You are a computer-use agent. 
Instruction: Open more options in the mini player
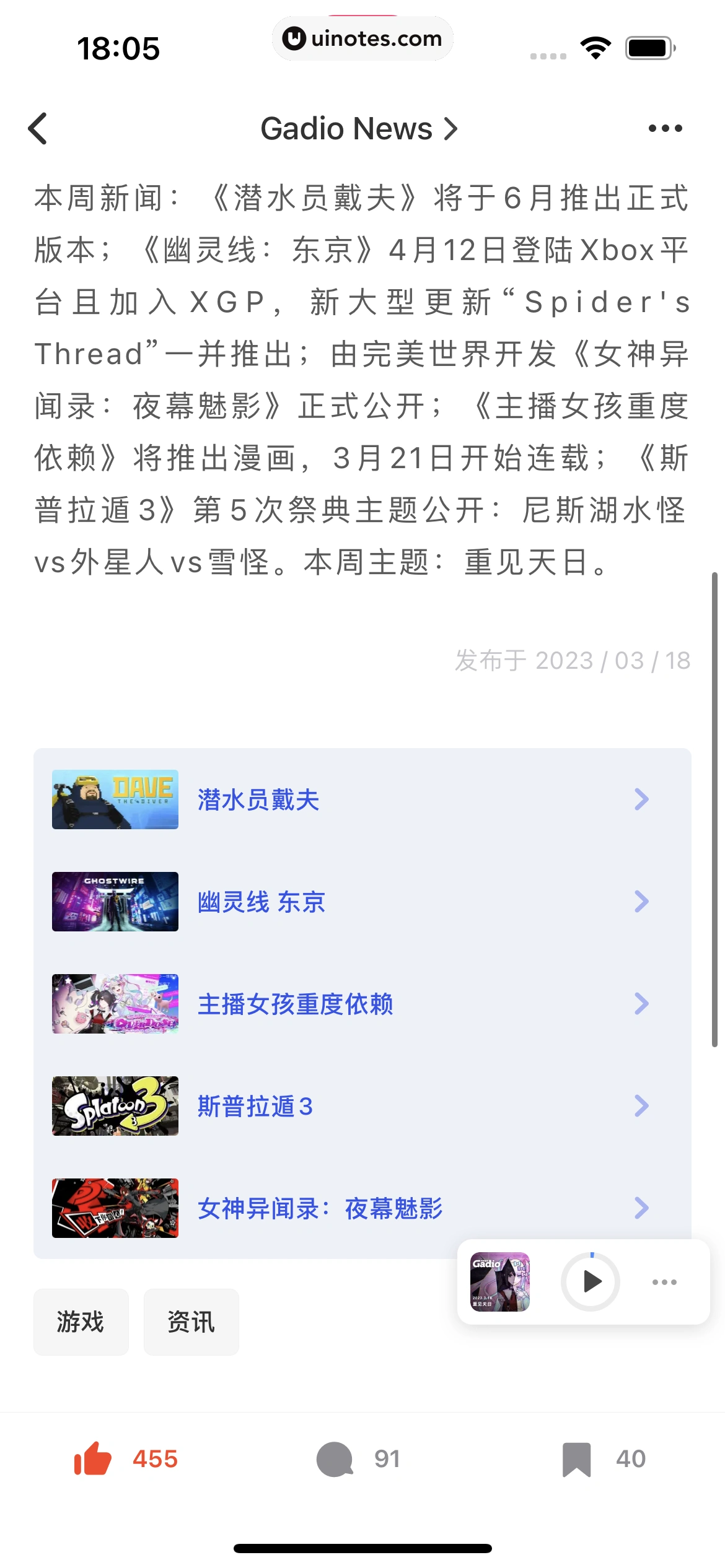pyautogui.click(x=664, y=1282)
